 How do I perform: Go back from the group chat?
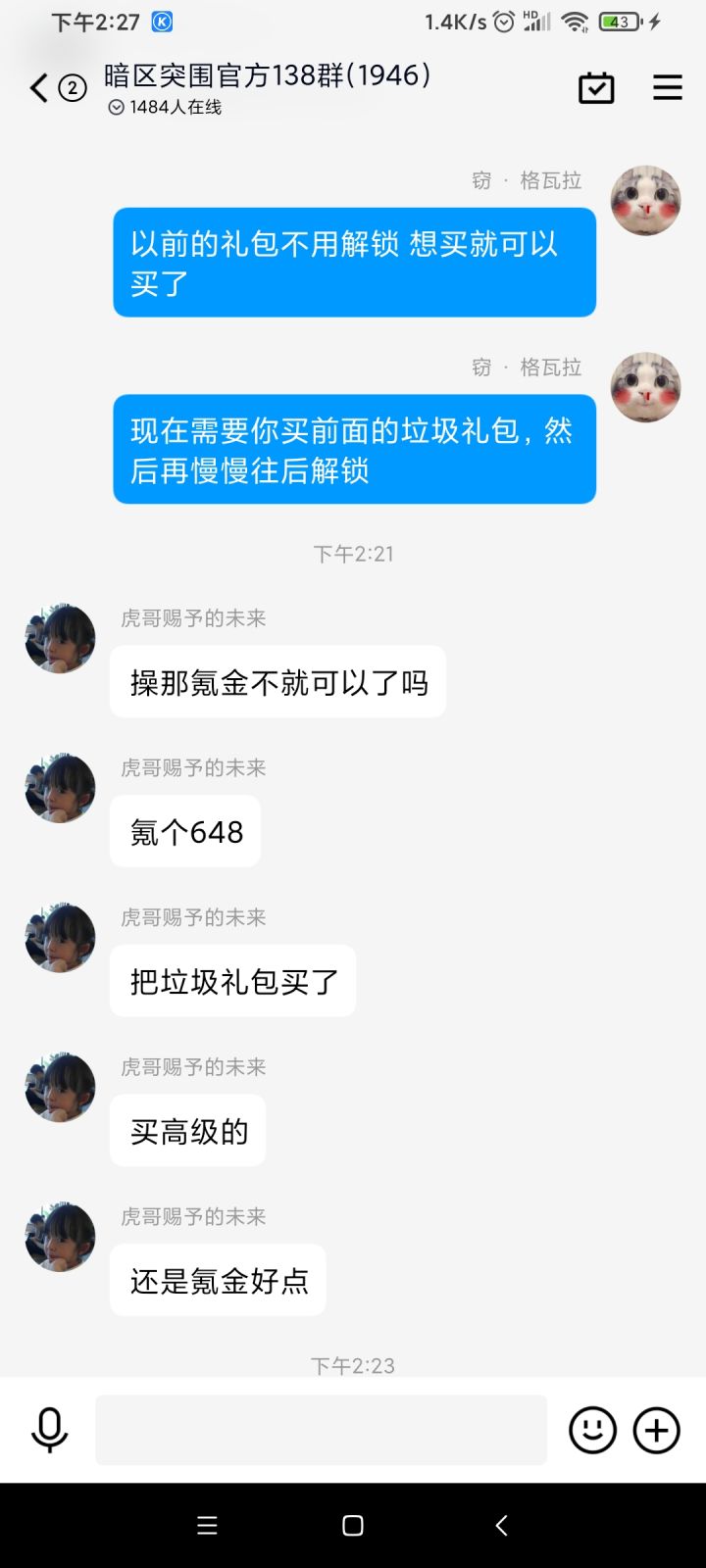coord(39,88)
